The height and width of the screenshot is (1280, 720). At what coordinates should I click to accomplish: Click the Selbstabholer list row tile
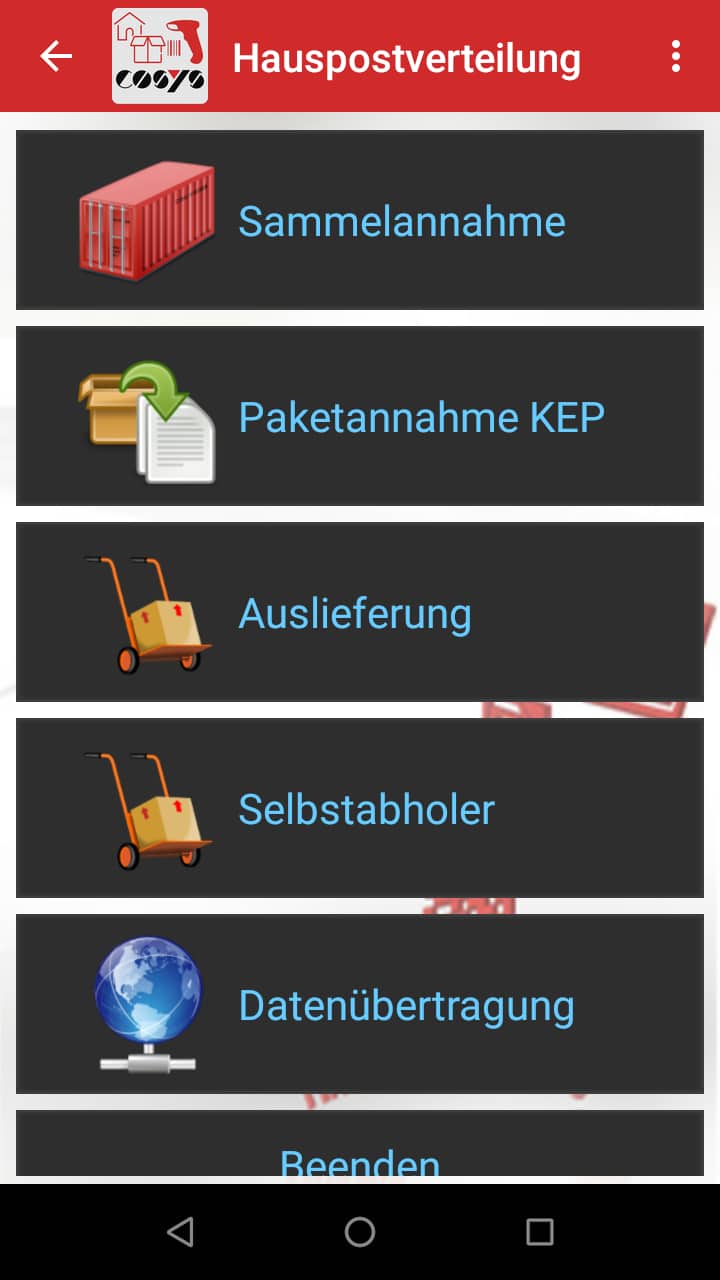360,806
